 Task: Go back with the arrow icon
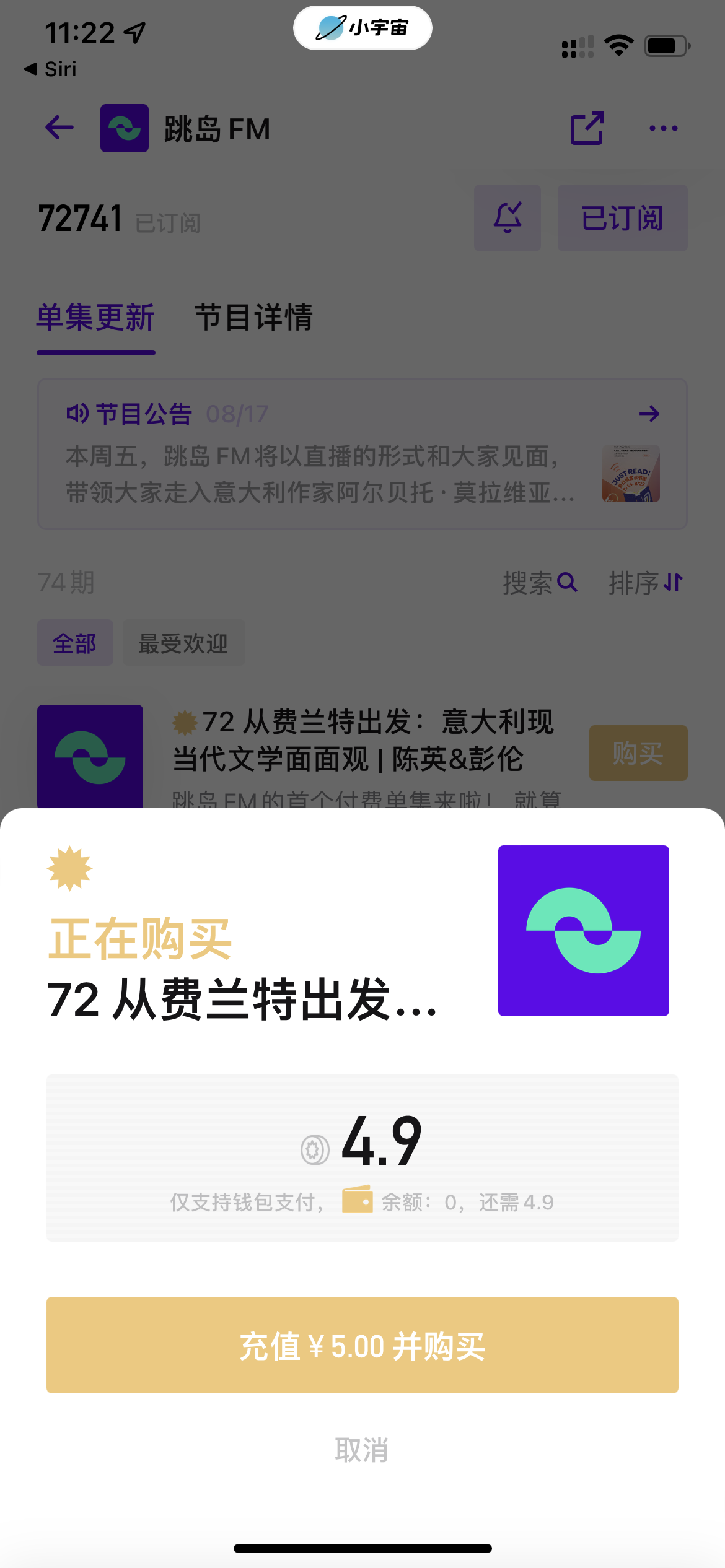[x=59, y=128]
